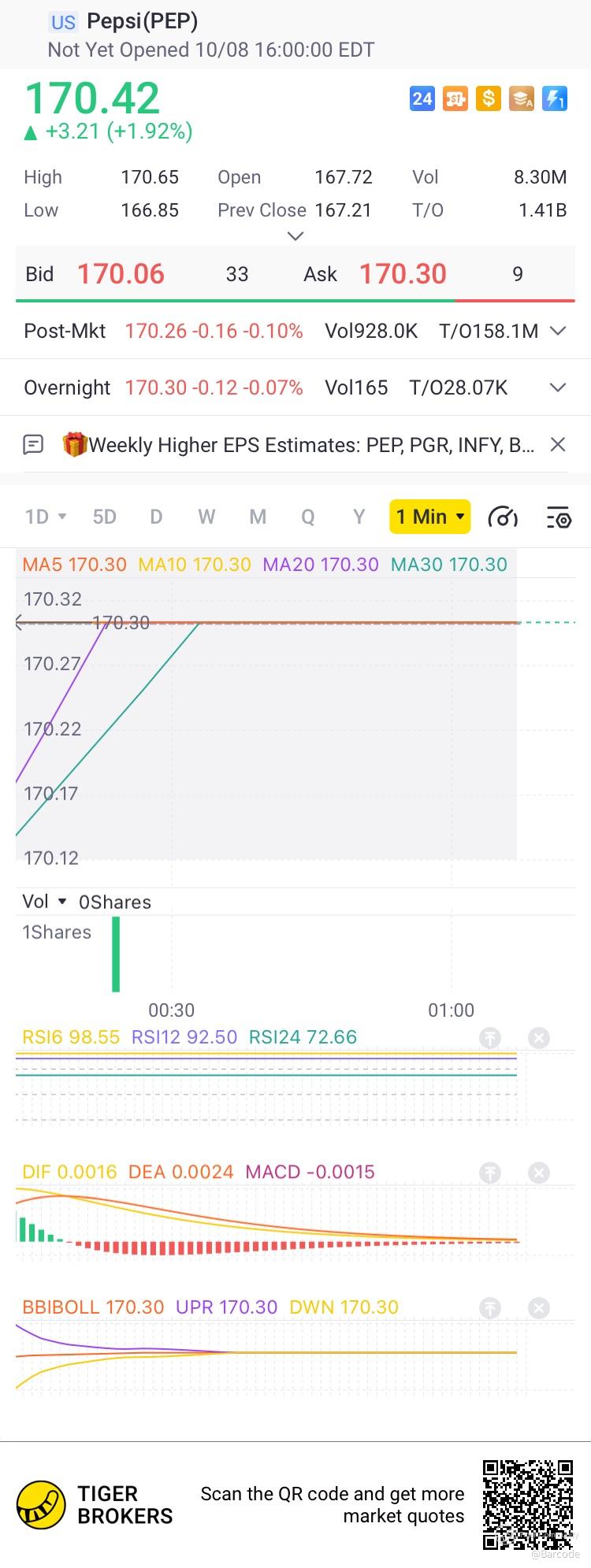Remove the RSI indicator panel

(539, 1038)
